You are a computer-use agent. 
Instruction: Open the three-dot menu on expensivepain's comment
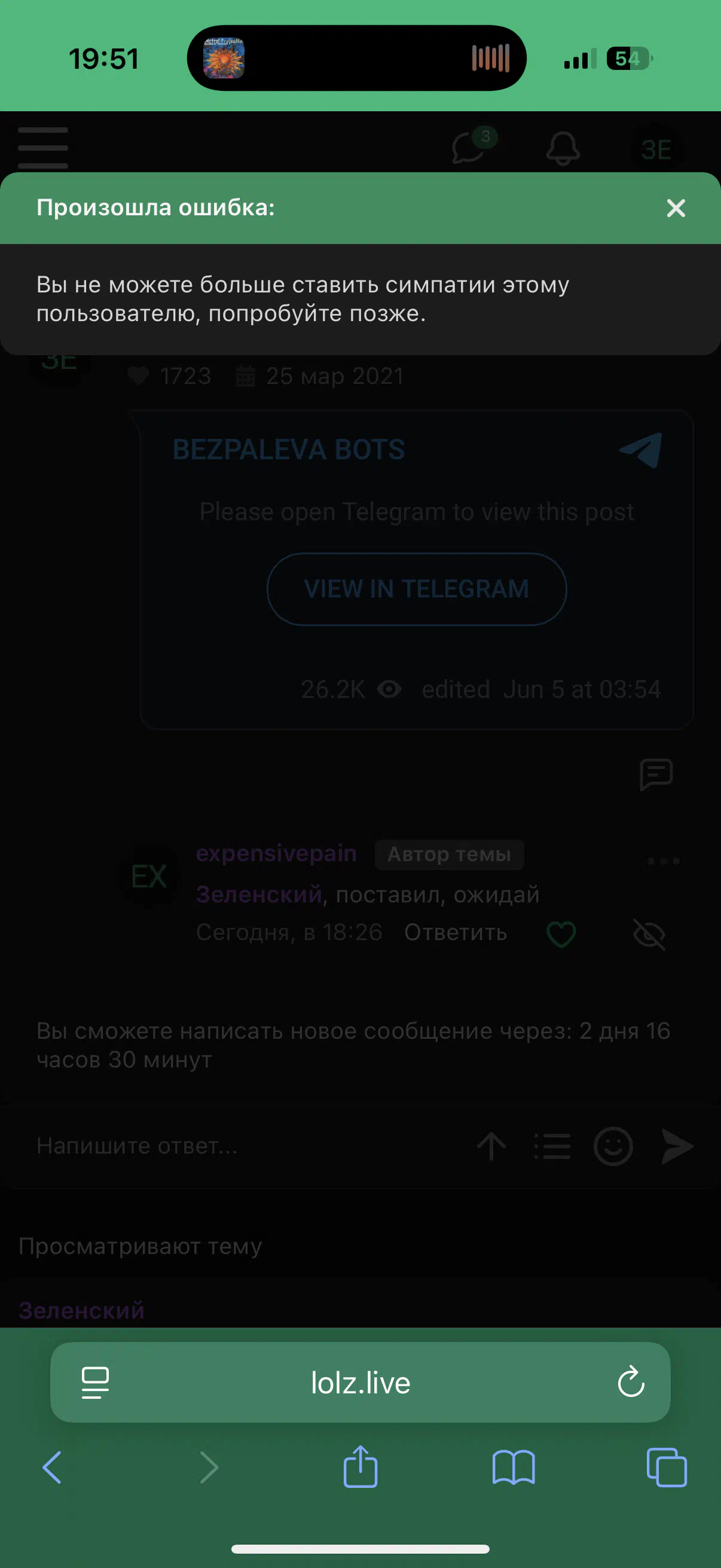tap(663, 861)
